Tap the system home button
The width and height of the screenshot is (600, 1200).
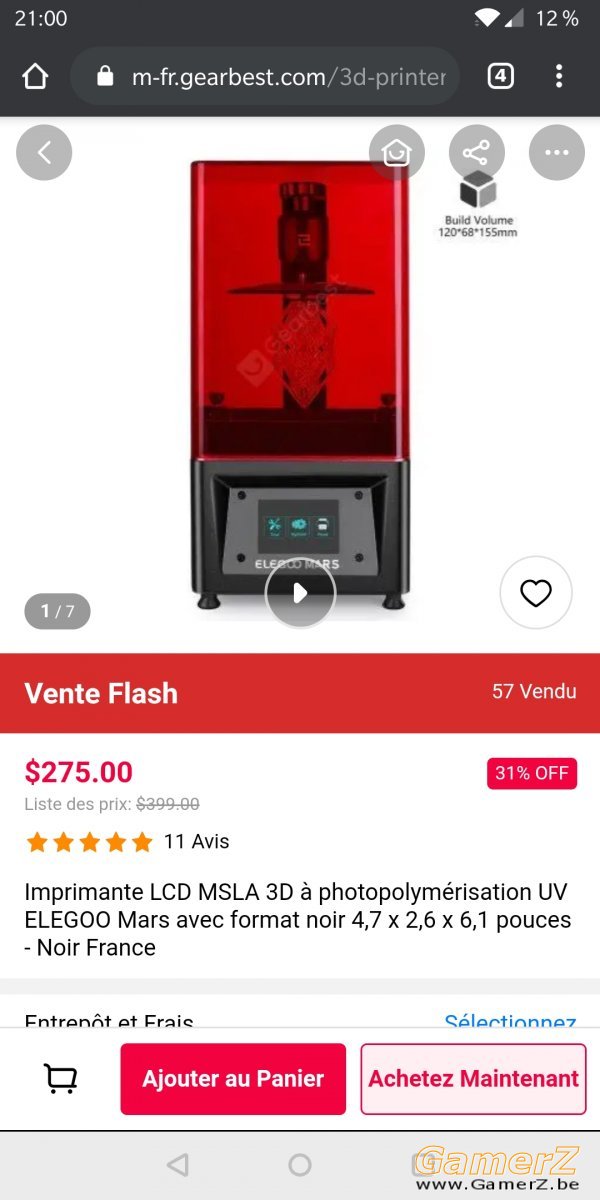coord(300,1164)
